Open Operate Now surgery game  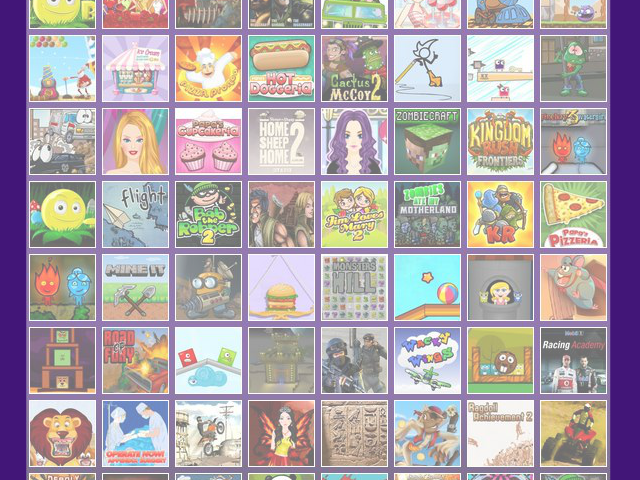(135, 433)
